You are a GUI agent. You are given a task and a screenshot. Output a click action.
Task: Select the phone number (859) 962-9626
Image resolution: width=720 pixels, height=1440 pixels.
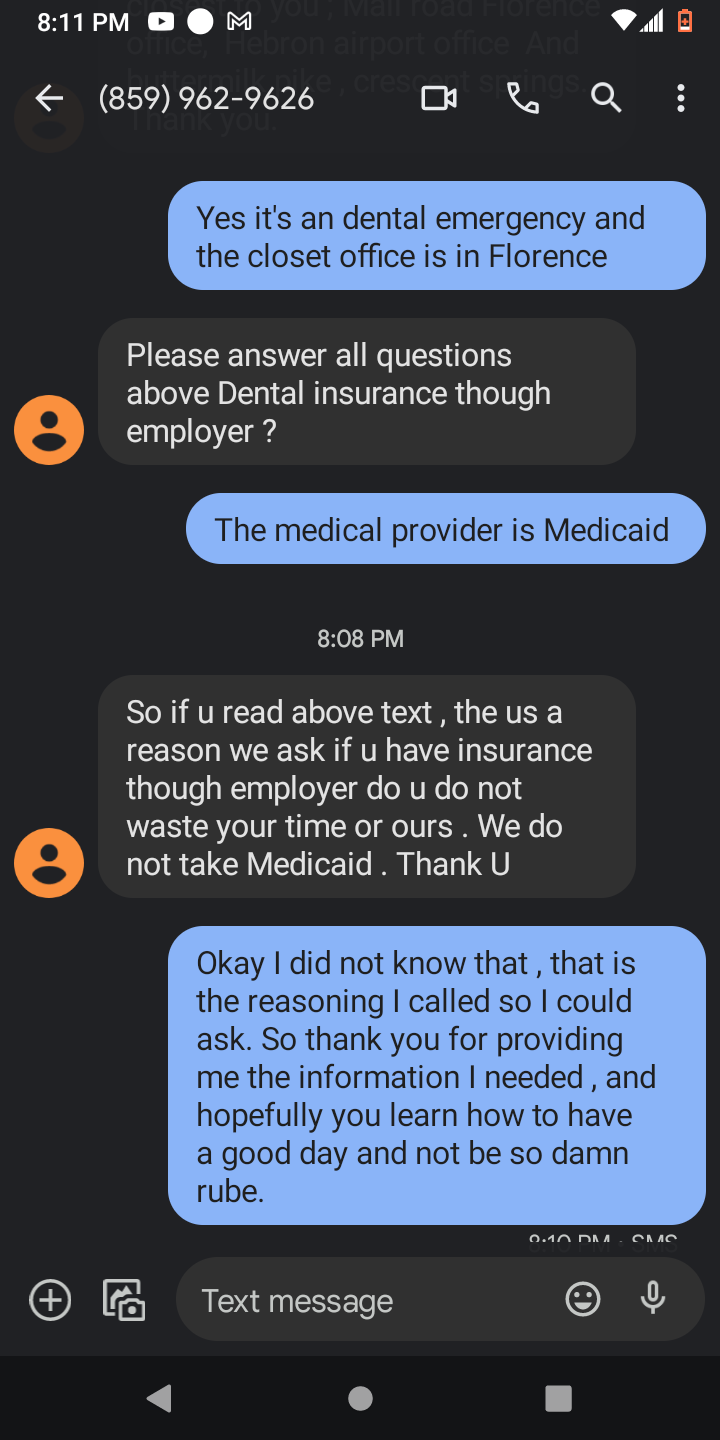[x=205, y=98]
